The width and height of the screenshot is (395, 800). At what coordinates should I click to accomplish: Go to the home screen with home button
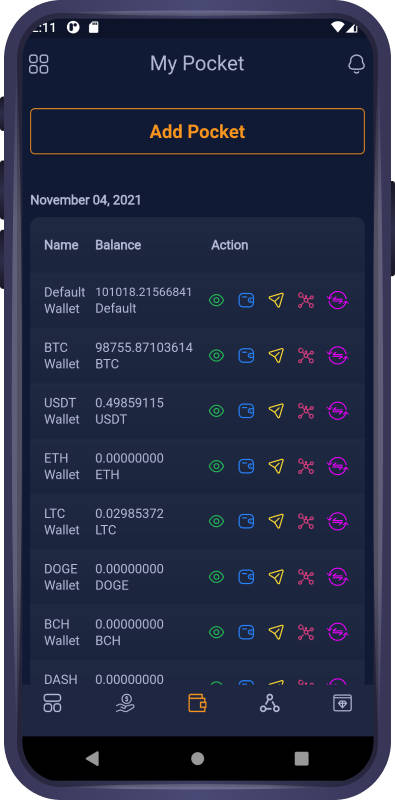(198, 758)
